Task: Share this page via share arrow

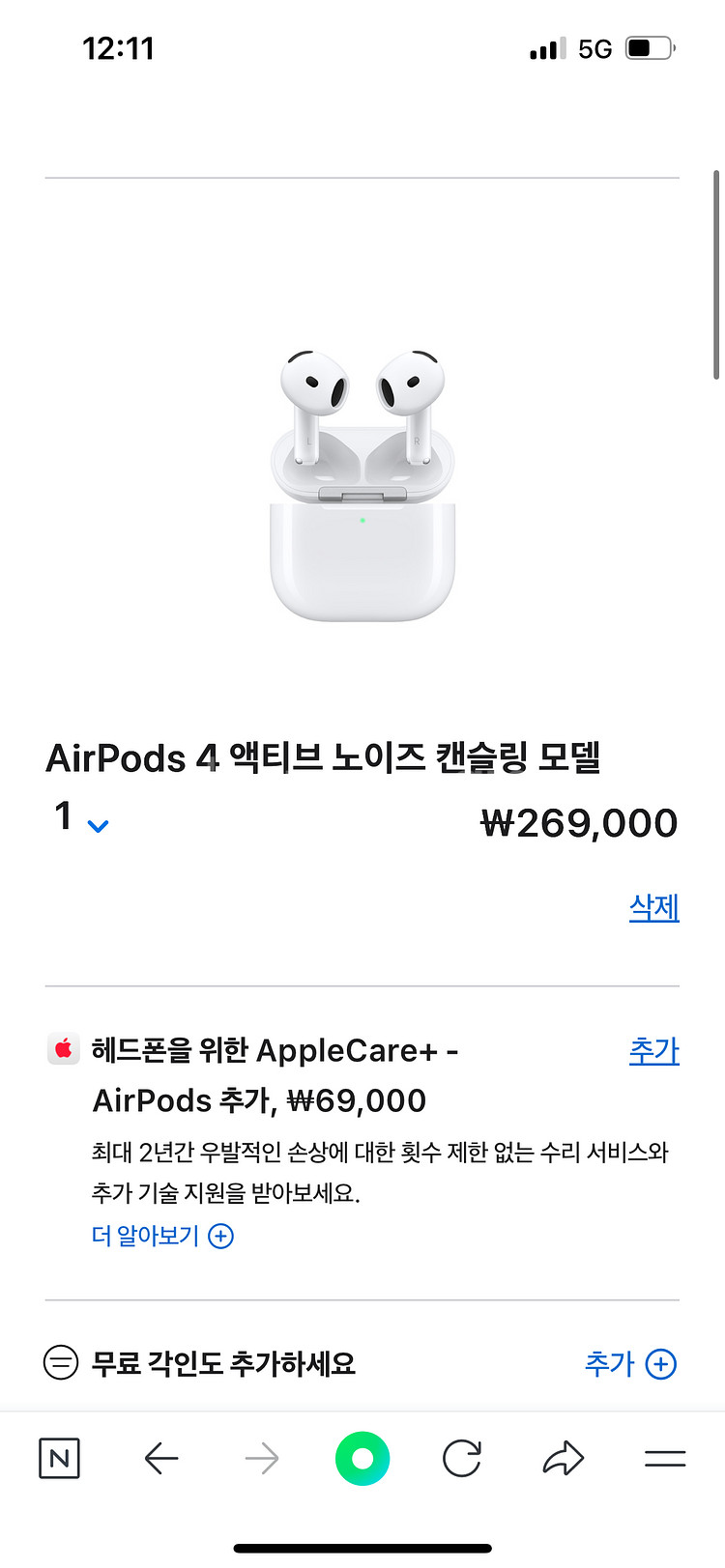Action: 564,1458
